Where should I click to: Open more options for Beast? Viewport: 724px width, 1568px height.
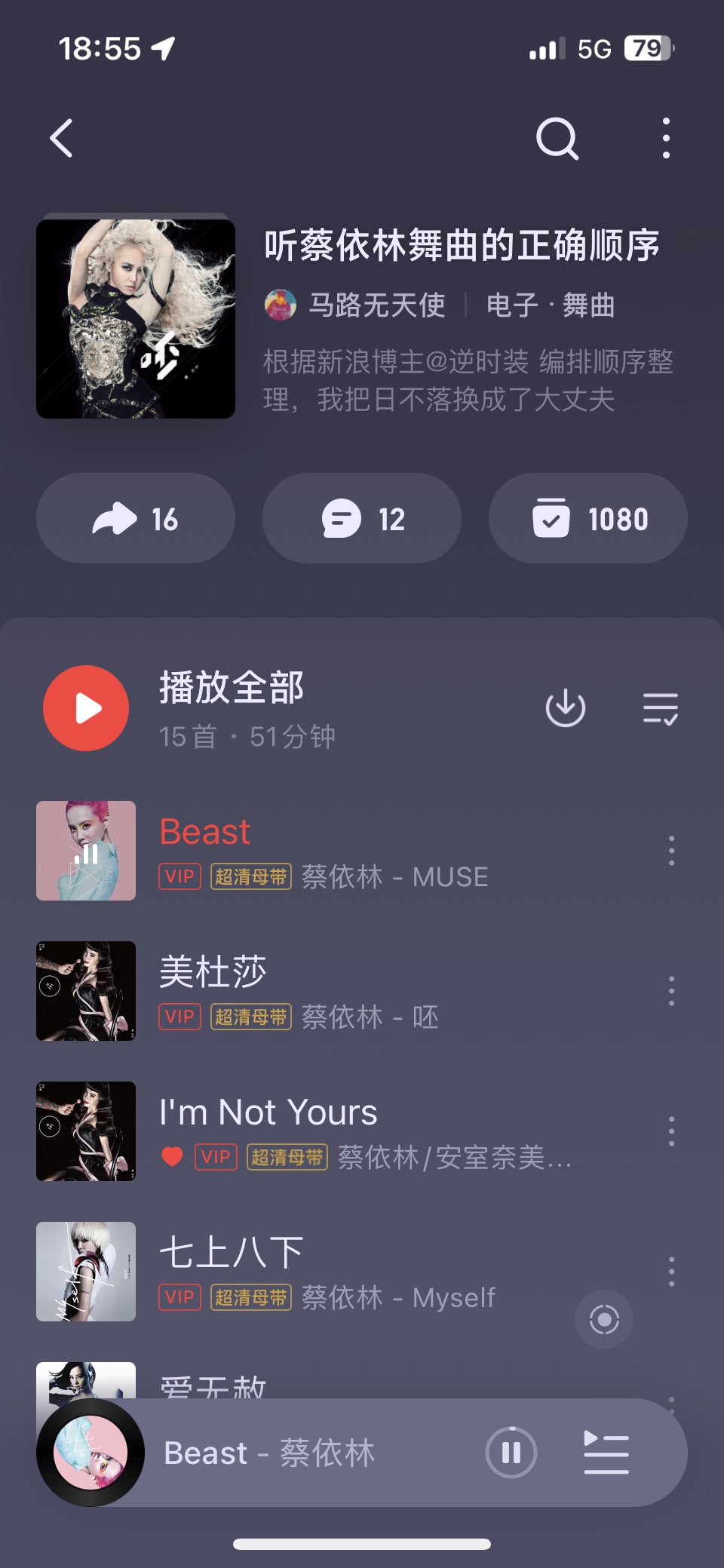point(671,852)
